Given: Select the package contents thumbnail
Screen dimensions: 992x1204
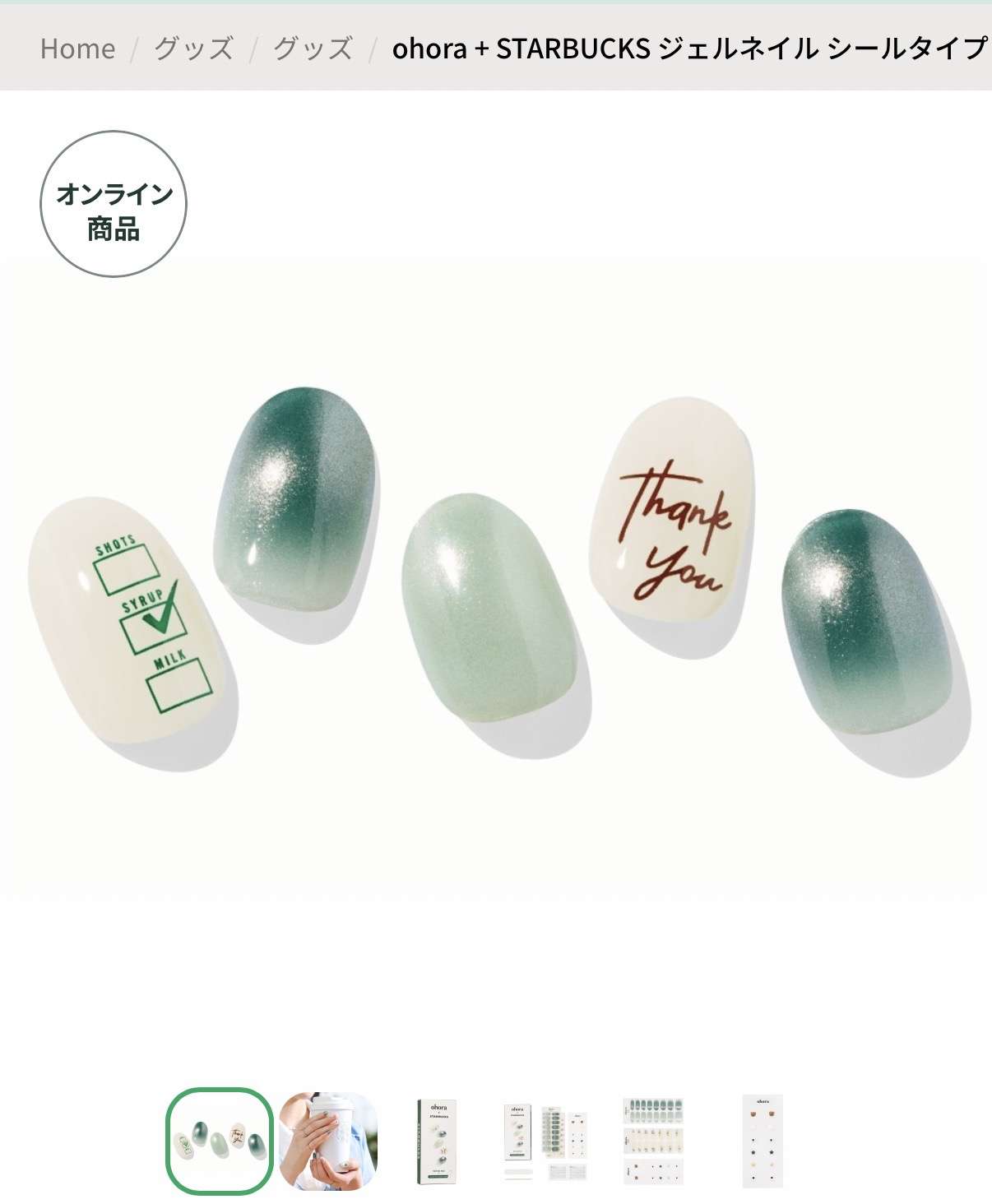Looking at the screenshot, I should 545,1141.
